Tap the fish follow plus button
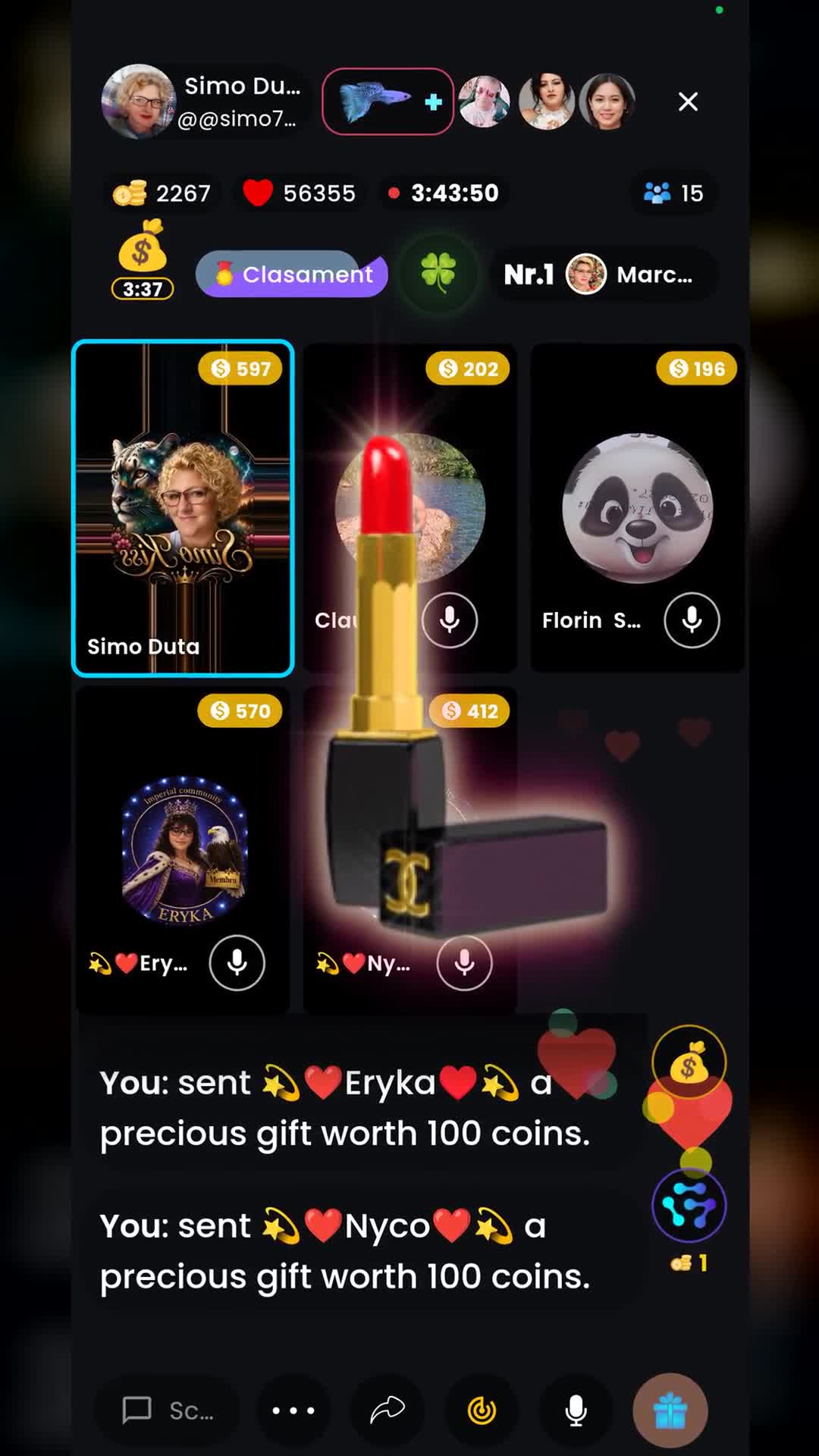 (388, 102)
